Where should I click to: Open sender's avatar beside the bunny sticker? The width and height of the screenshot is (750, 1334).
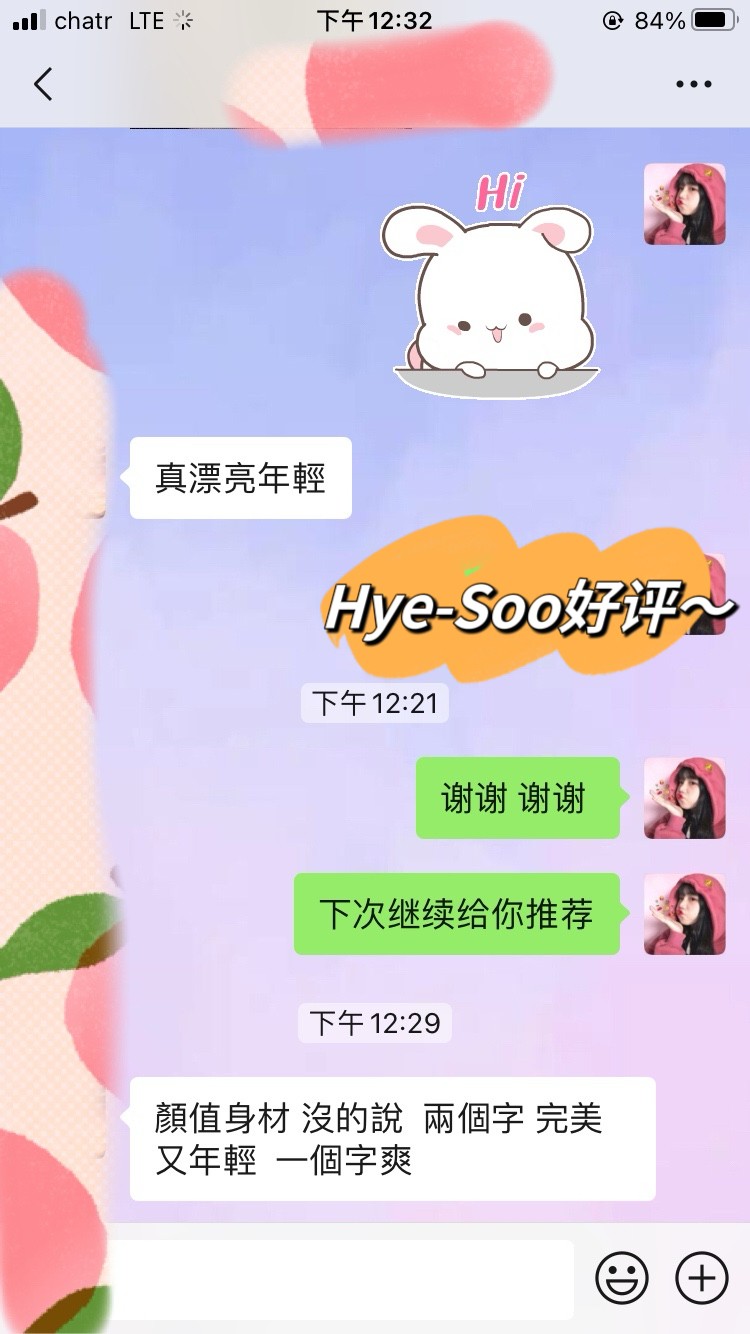pos(684,204)
